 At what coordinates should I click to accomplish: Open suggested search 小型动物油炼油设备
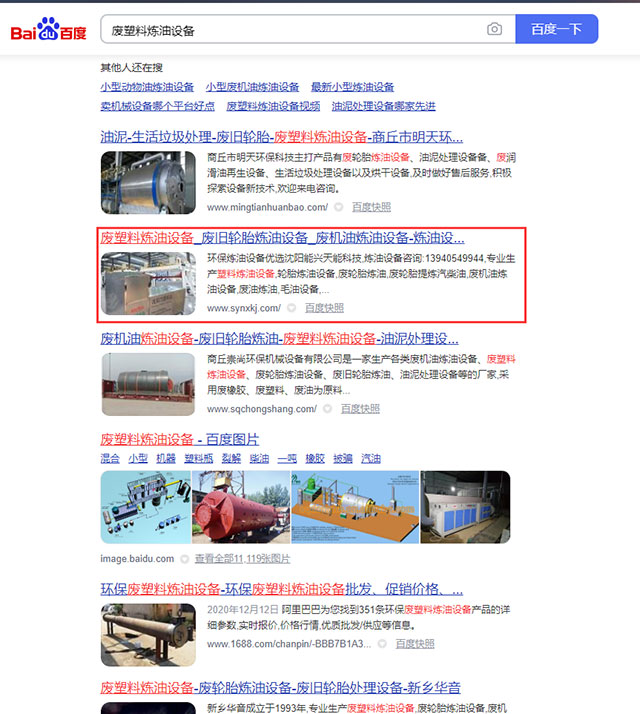tap(147, 88)
